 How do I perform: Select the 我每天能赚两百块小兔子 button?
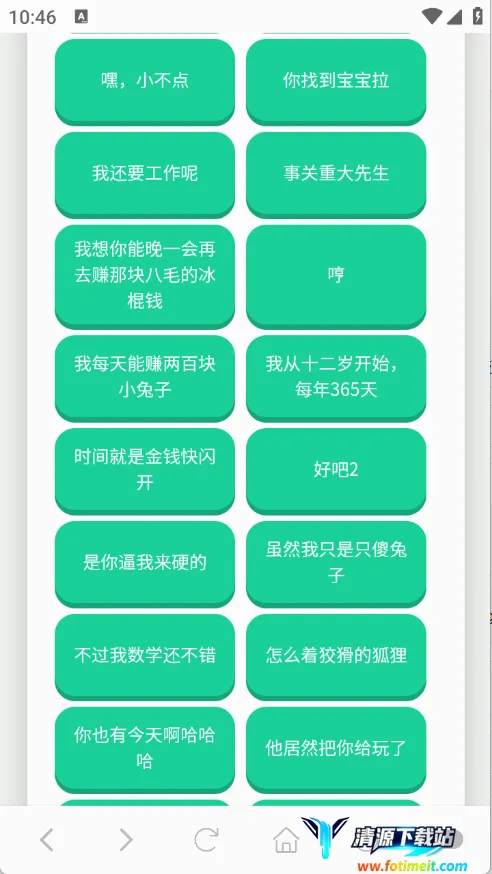144,377
